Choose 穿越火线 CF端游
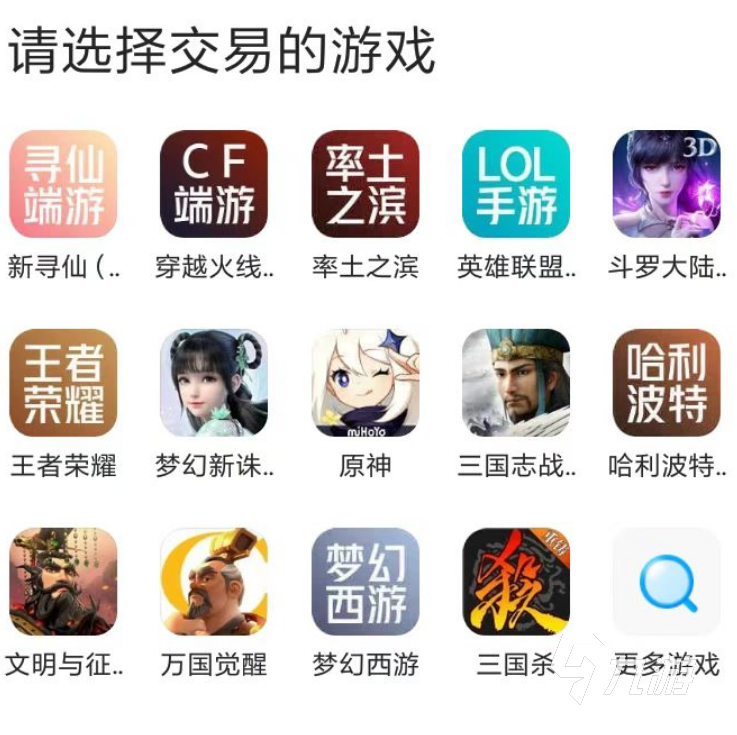Viewport: 737px width, 735px height. [x=214, y=184]
